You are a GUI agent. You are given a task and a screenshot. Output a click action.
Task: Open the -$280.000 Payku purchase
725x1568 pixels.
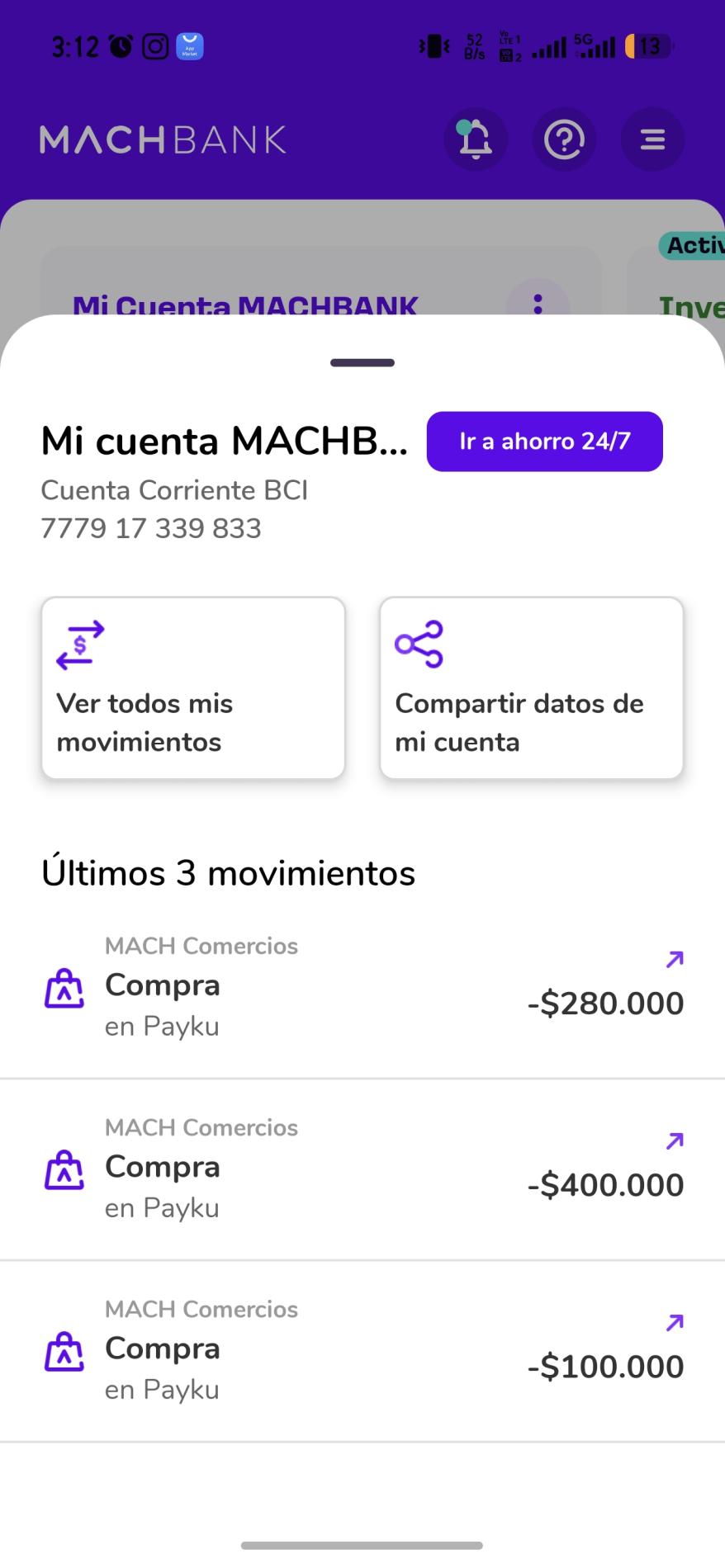[x=362, y=988]
